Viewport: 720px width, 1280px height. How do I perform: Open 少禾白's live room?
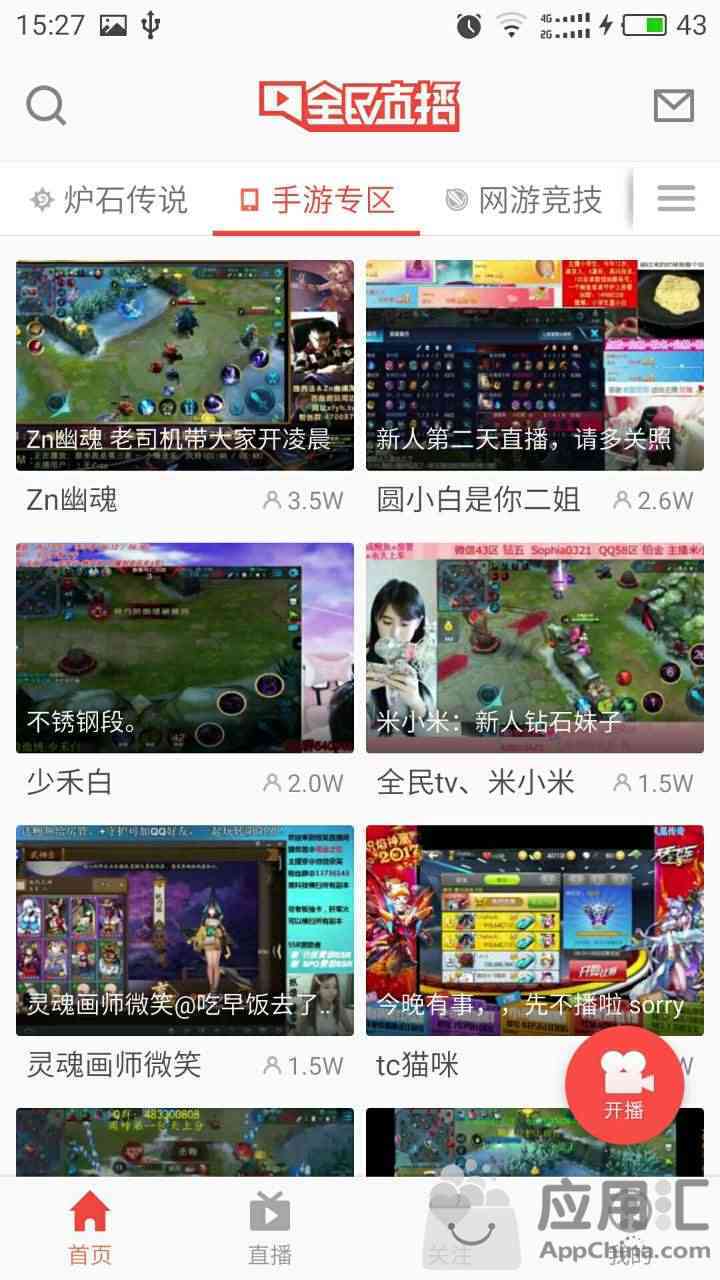185,648
